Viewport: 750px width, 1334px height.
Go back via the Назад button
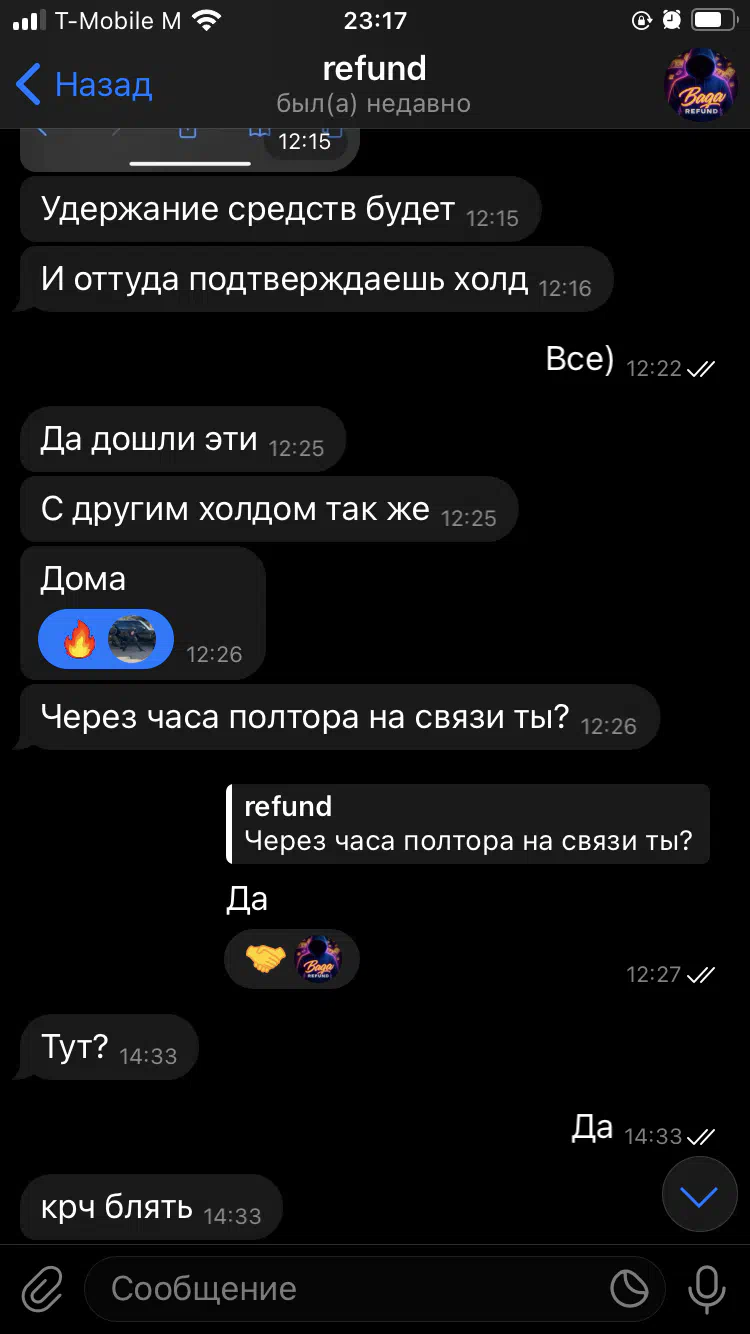click(x=84, y=85)
